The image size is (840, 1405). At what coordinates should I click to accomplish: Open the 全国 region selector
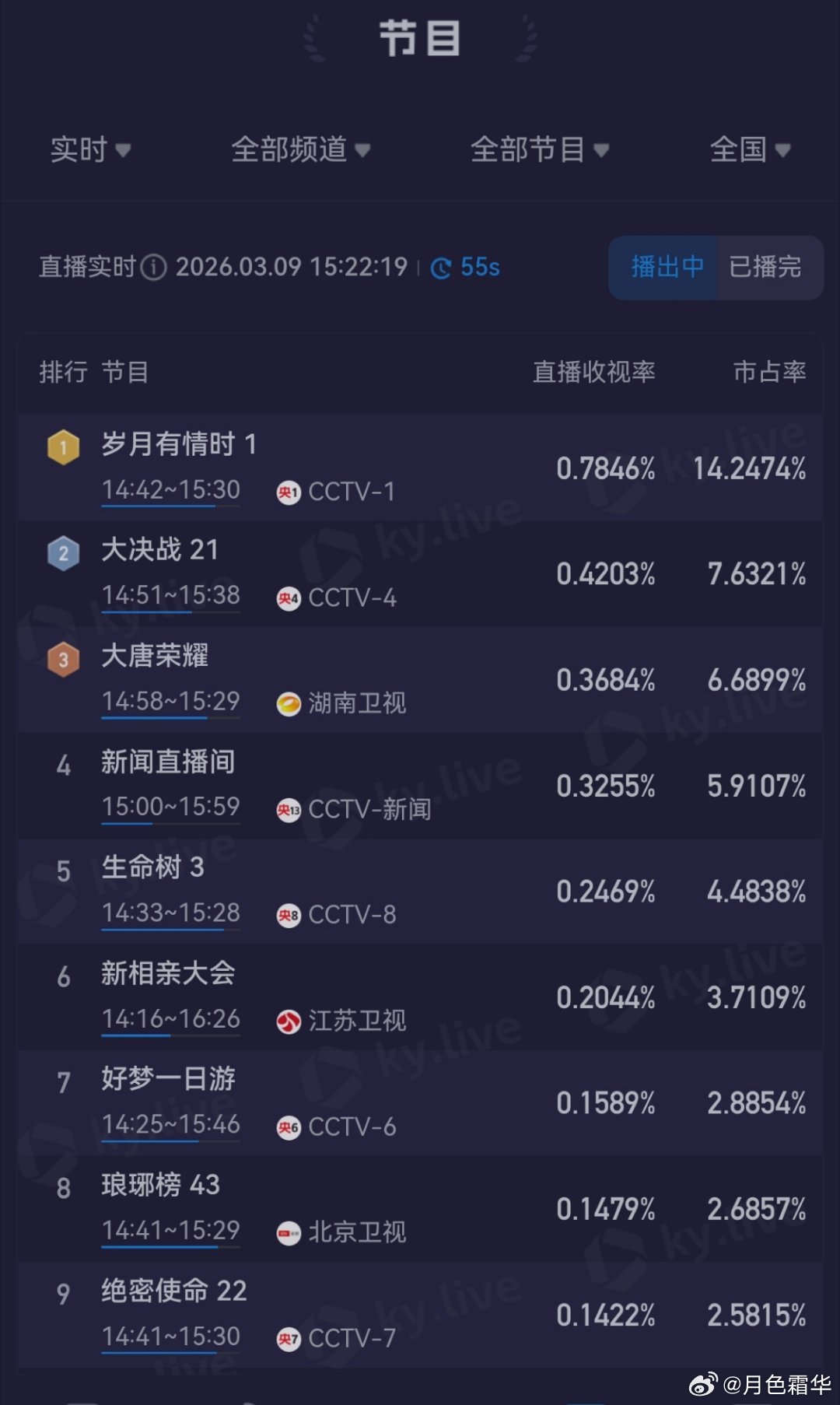[x=748, y=152]
